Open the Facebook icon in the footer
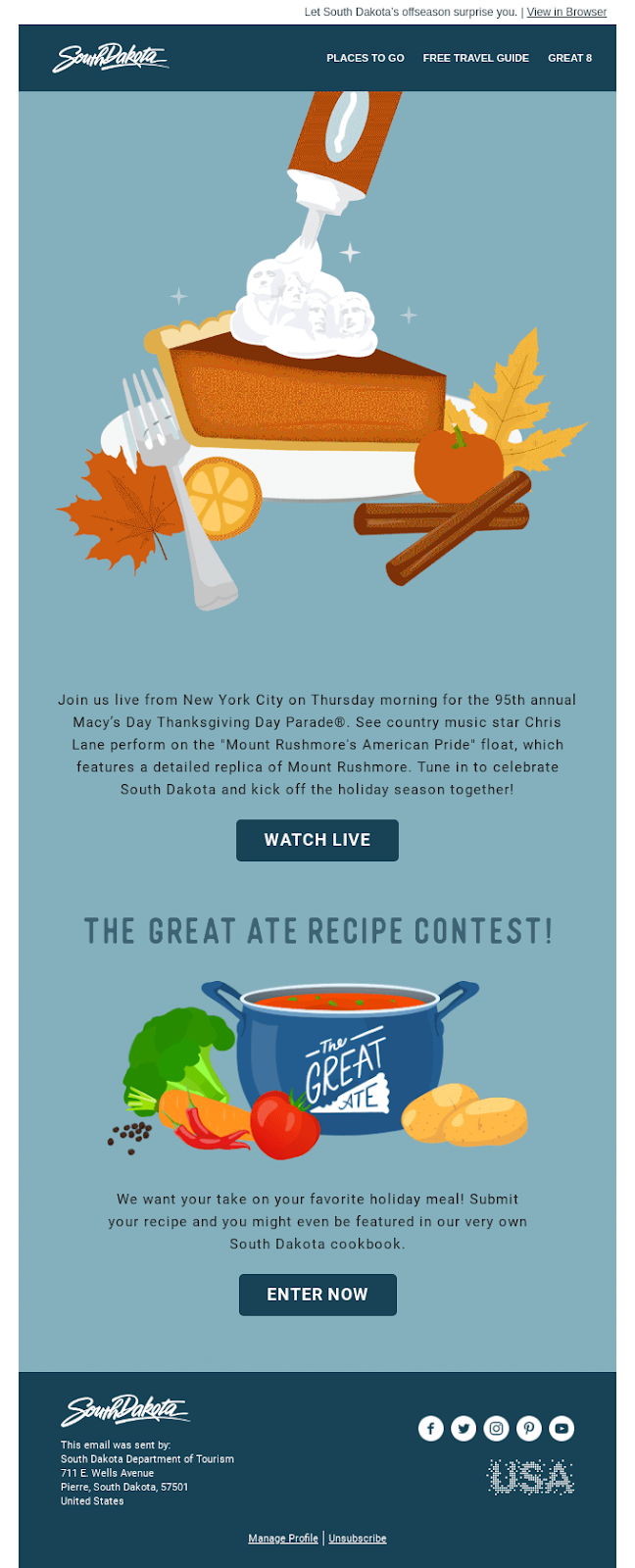This screenshot has width=635, height=1568. [431, 1428]
